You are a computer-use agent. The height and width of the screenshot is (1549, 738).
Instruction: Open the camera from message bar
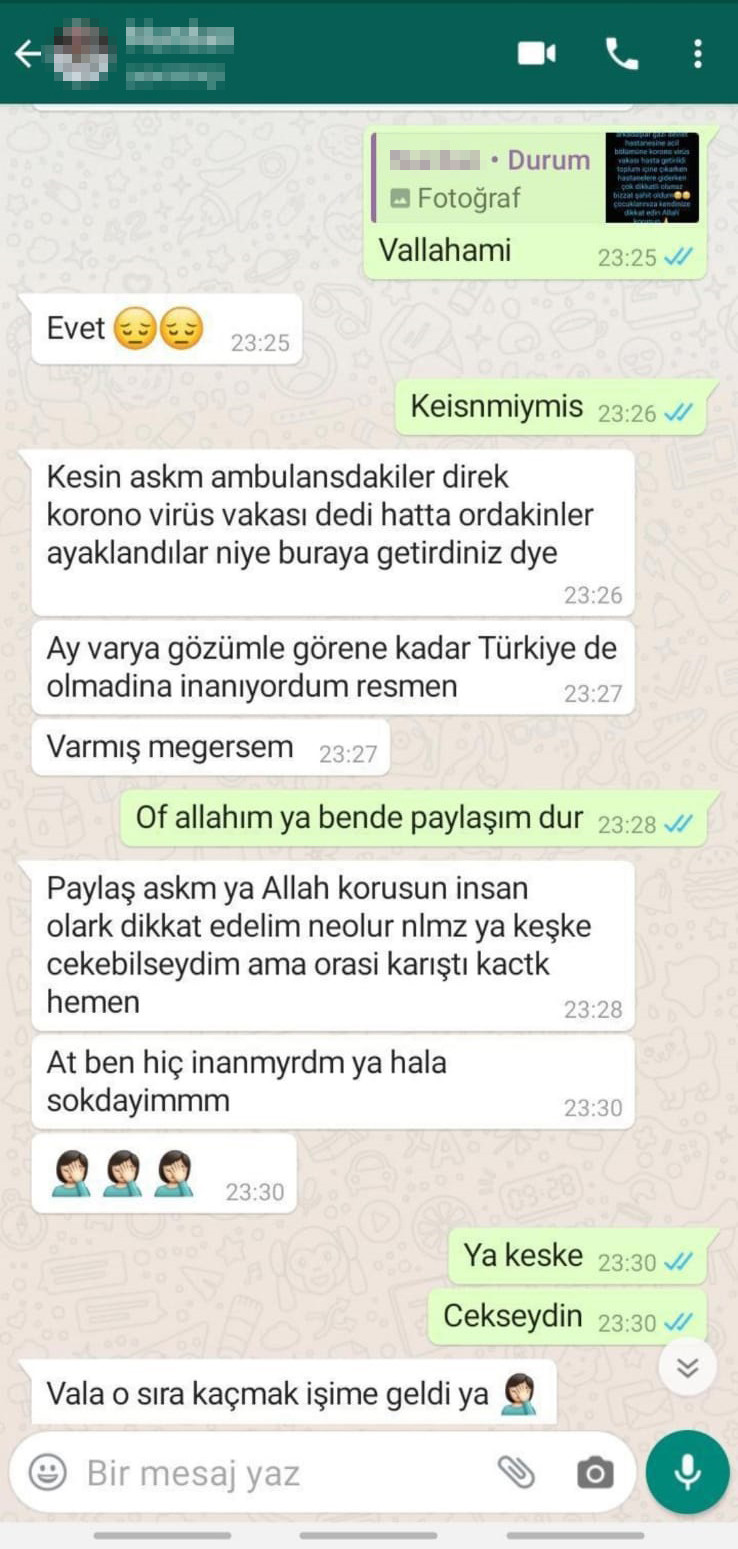[x=594, y=1473]
